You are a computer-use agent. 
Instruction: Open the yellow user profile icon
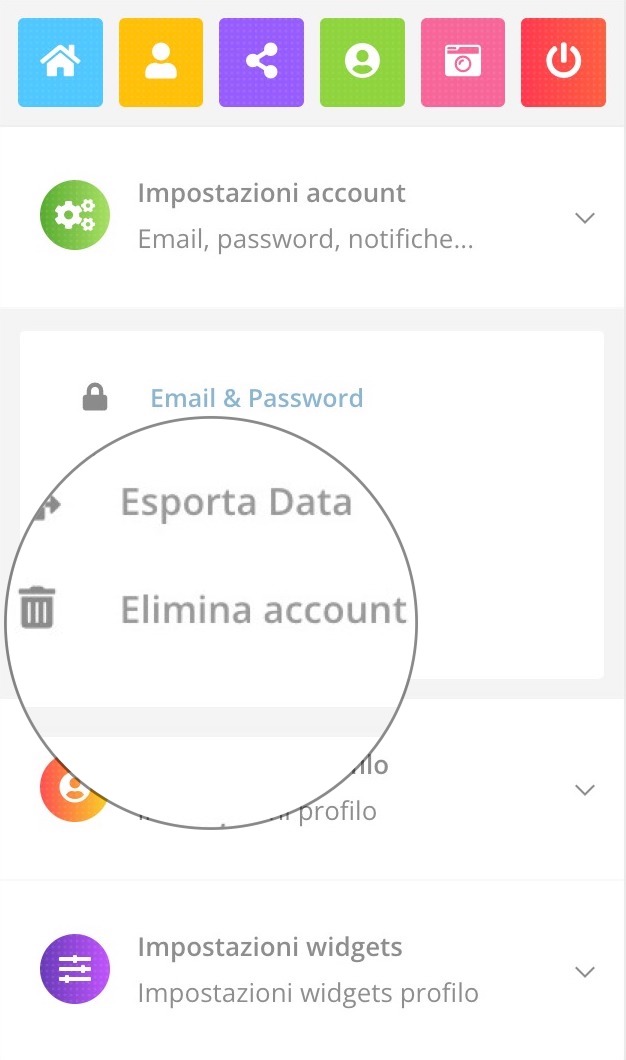coord(161,62)
